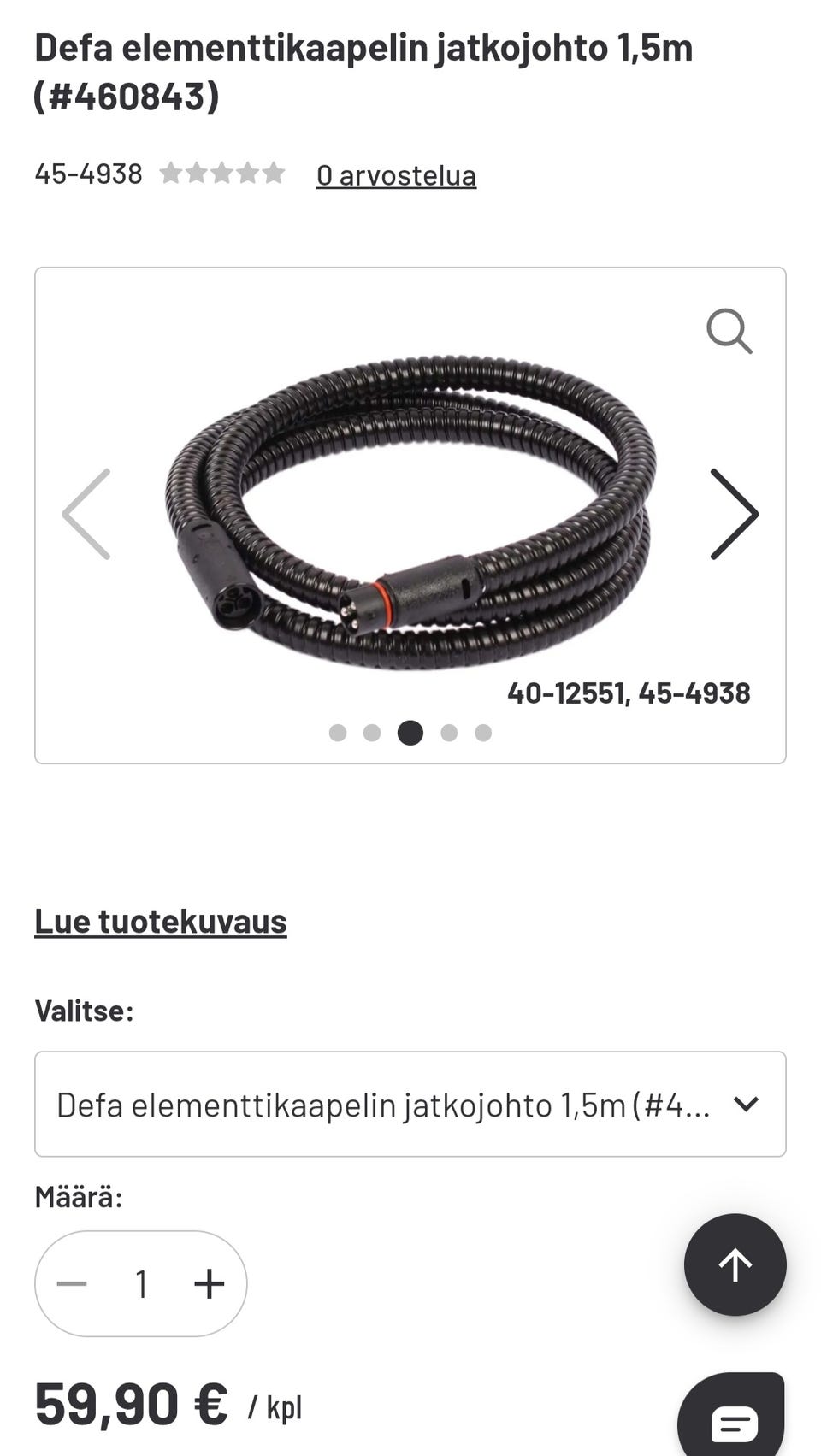Click inside the quantity number field

pyautogui.click(x=140, y=1283)
